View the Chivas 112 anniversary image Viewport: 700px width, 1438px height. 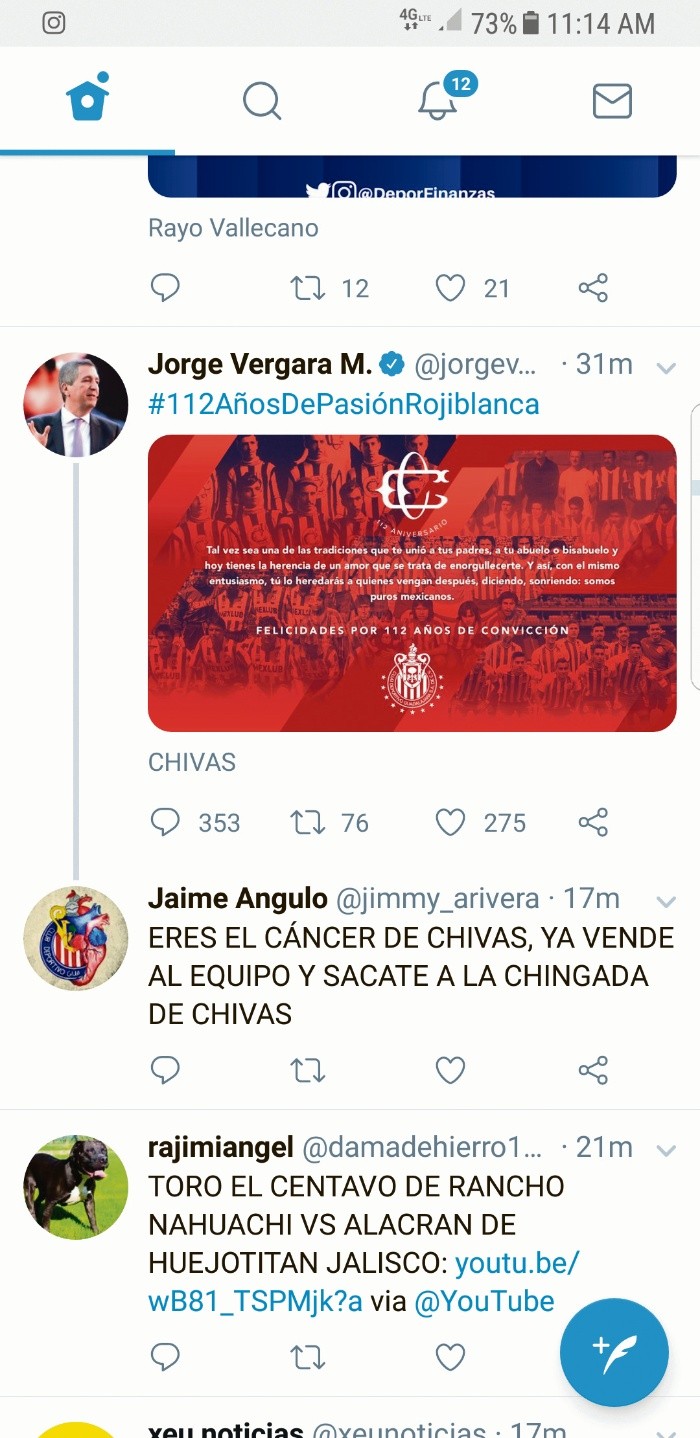[x=412, y=582]
